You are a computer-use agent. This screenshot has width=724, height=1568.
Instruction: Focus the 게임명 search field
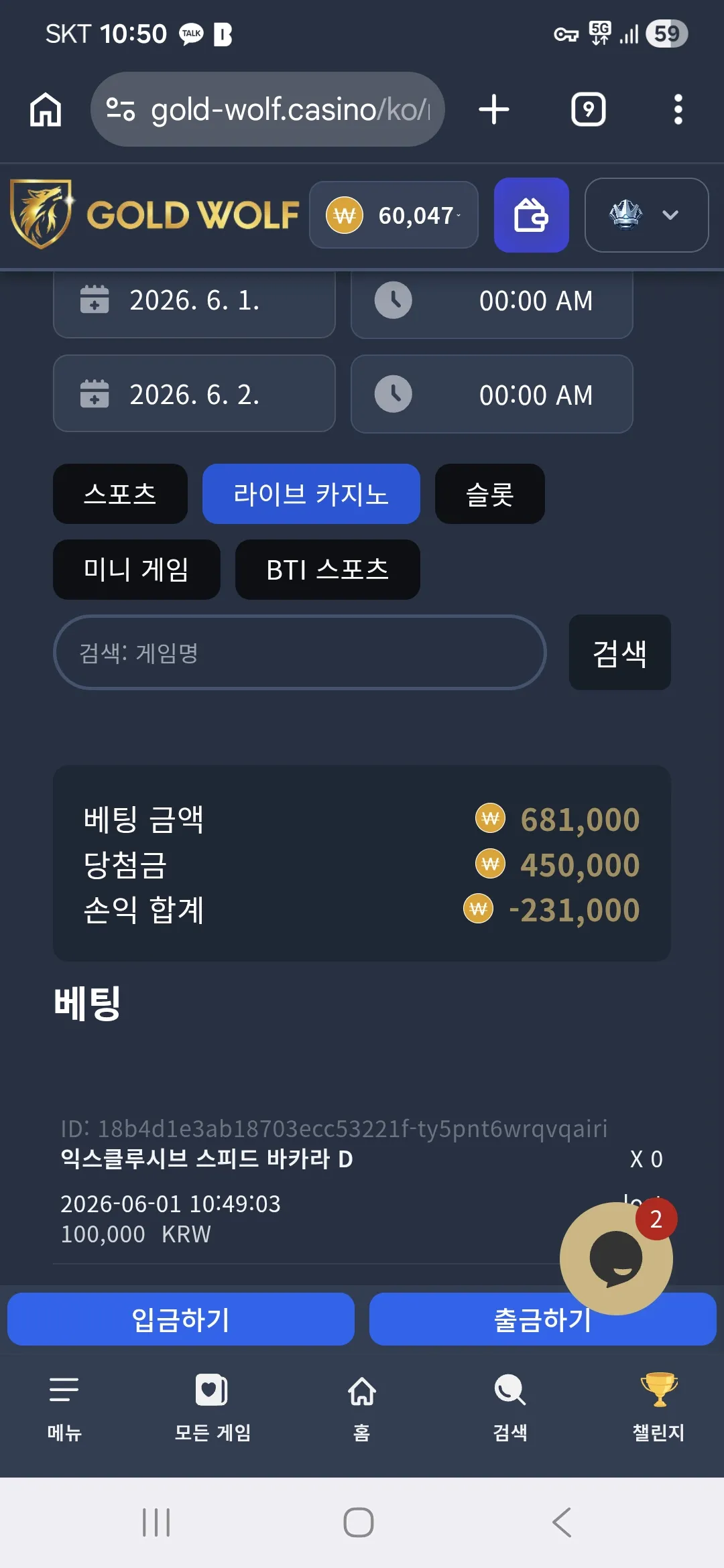click(x=300, y=652)
